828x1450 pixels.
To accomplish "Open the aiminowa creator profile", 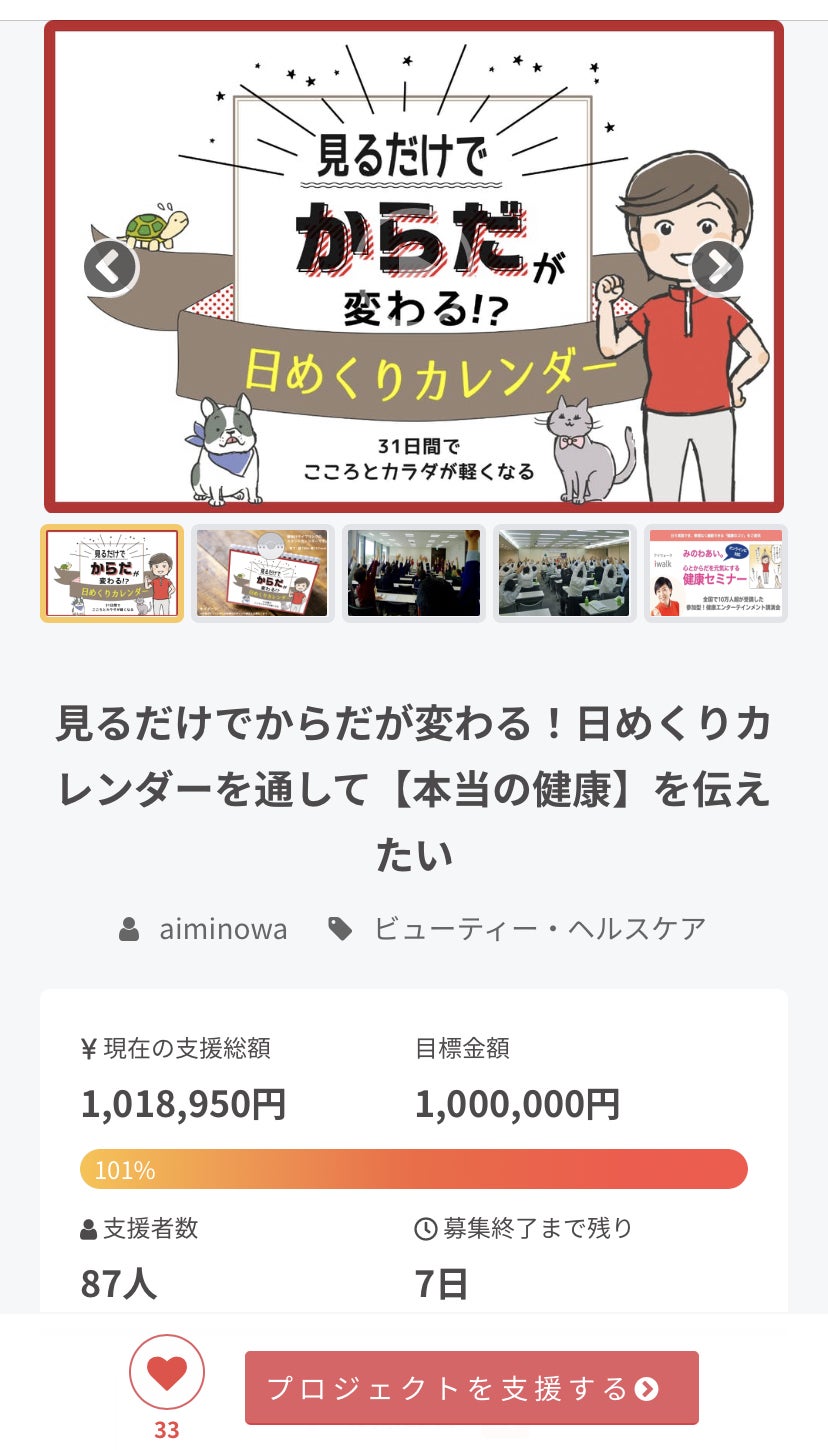I will (x=222, y=929).
